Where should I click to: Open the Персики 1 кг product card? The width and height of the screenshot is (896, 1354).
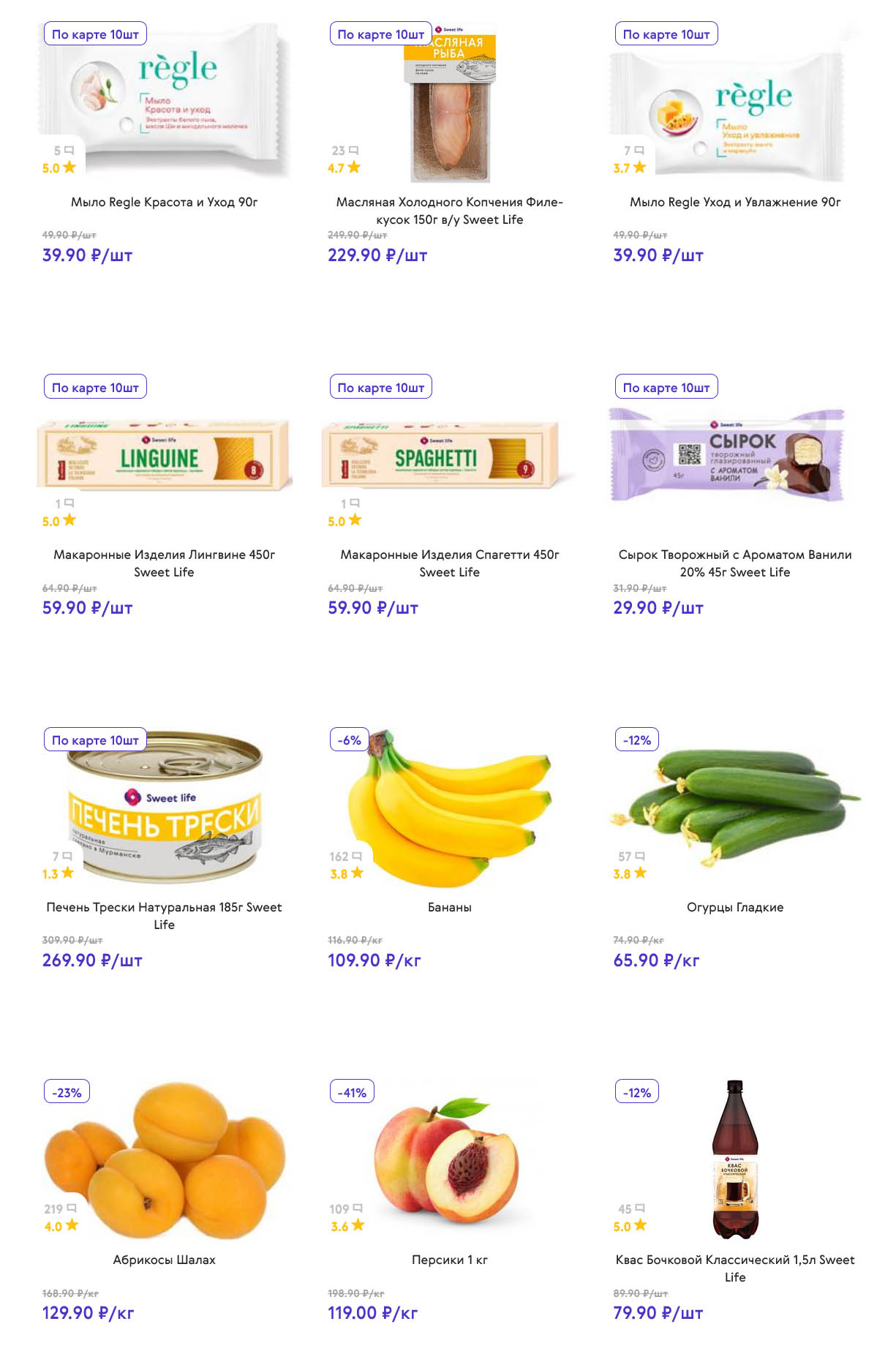pos(449,1260)
